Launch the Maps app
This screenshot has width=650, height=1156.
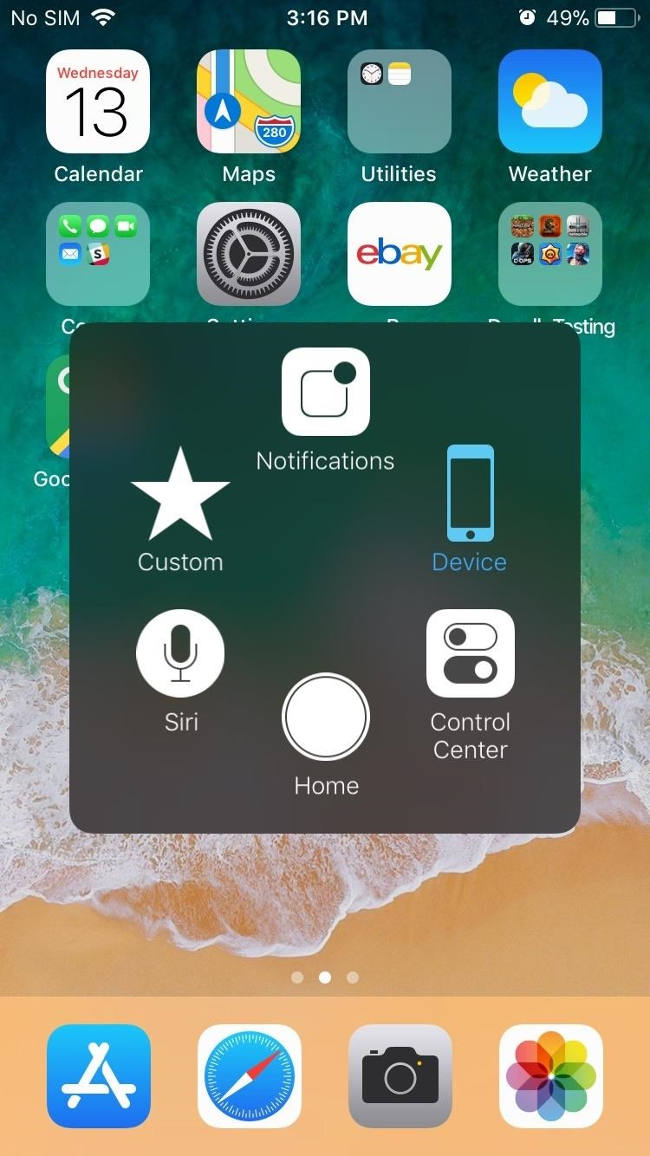[249, 101]
